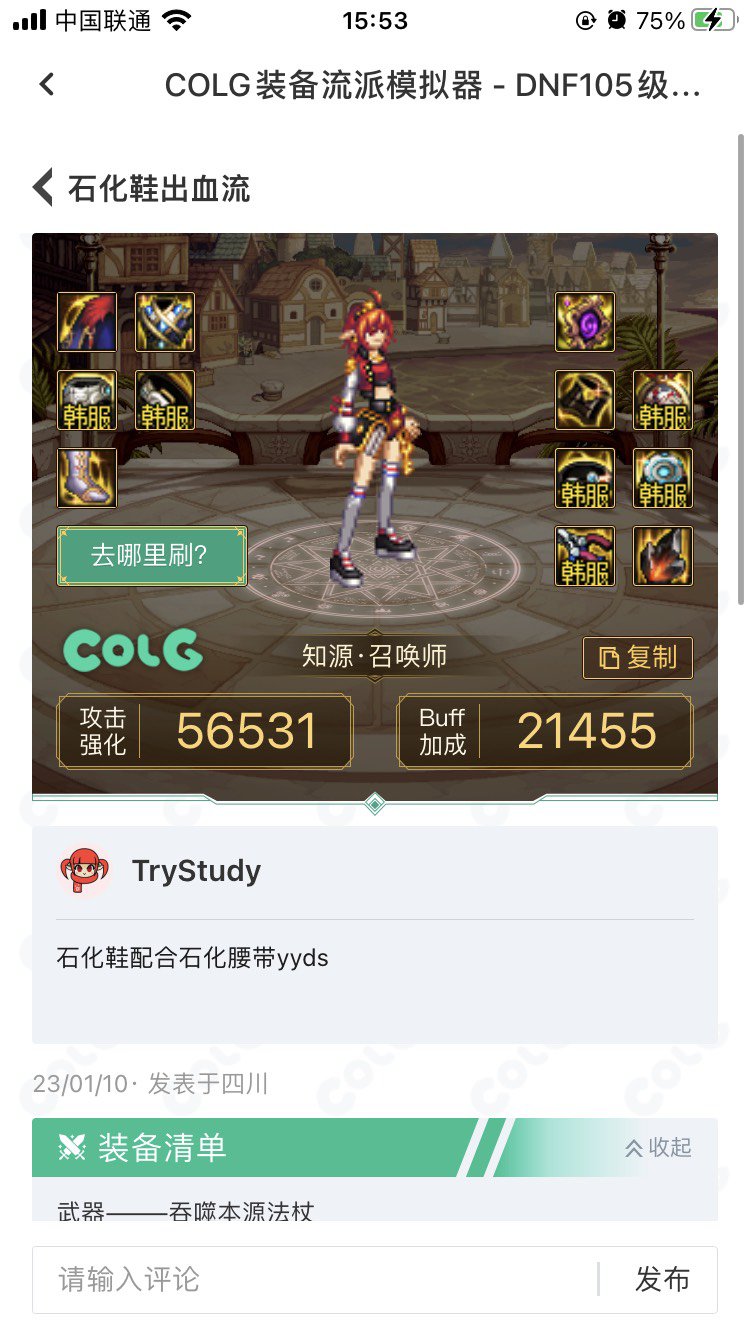The width and height of the screenshot is (750, 1334).
Task: Open the comment input 请输入评论
Action: (315, 1279)
